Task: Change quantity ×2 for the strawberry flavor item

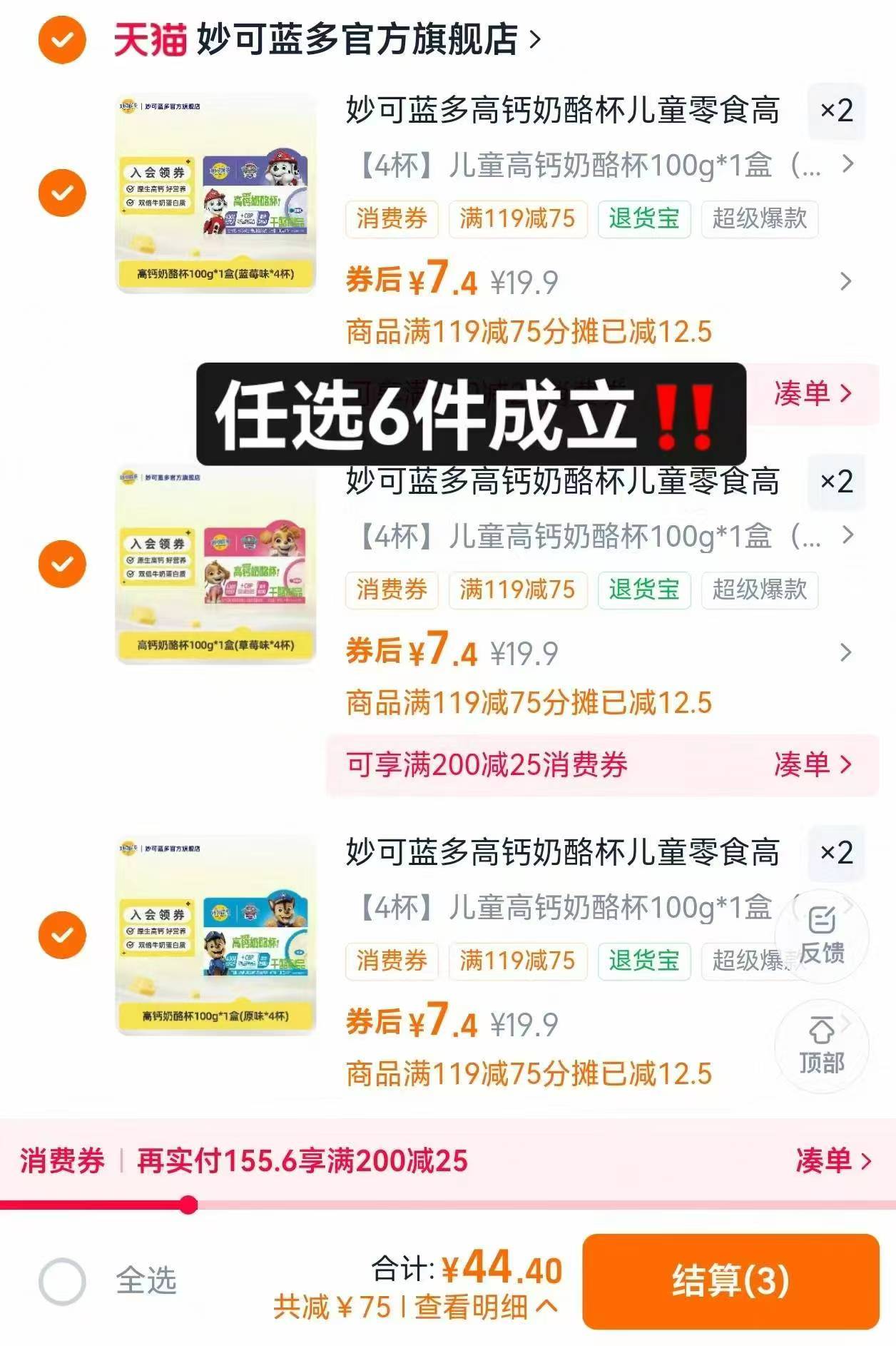Action: pyautogui.click(x=836, y=482)
